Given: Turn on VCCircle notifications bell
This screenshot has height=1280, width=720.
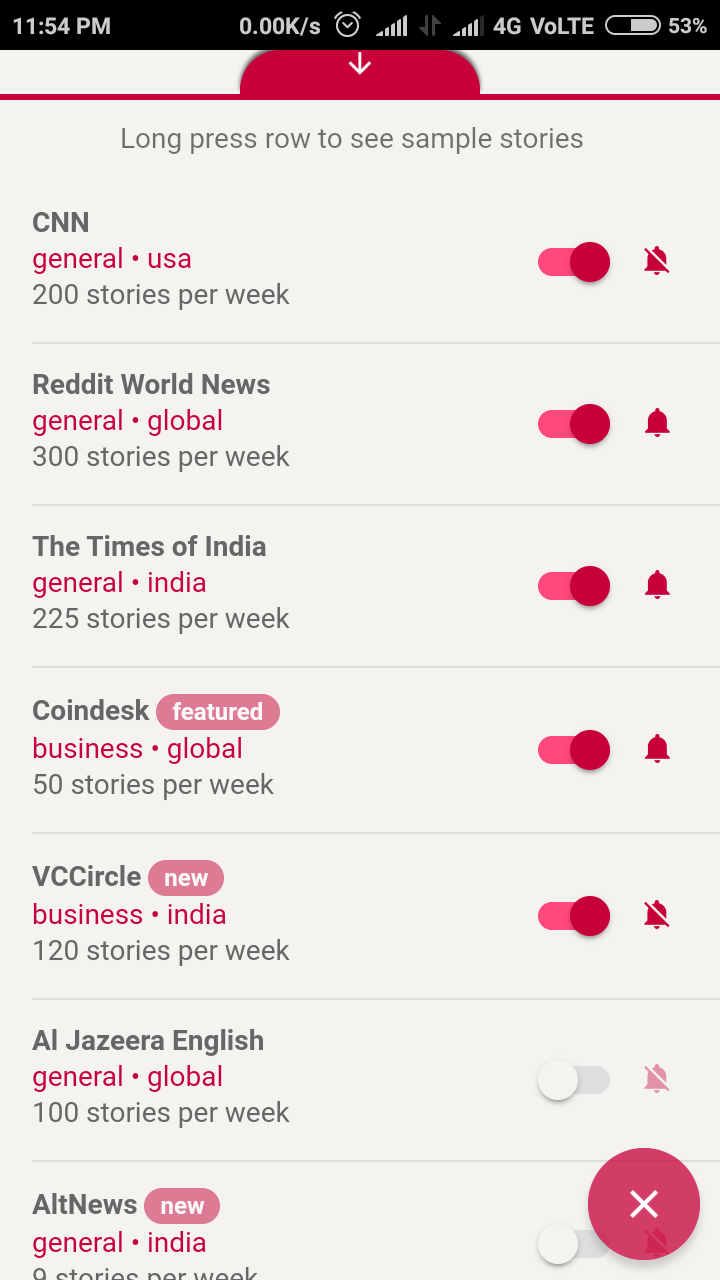Looking at the screenshot, I should click(x=656, y=916).
